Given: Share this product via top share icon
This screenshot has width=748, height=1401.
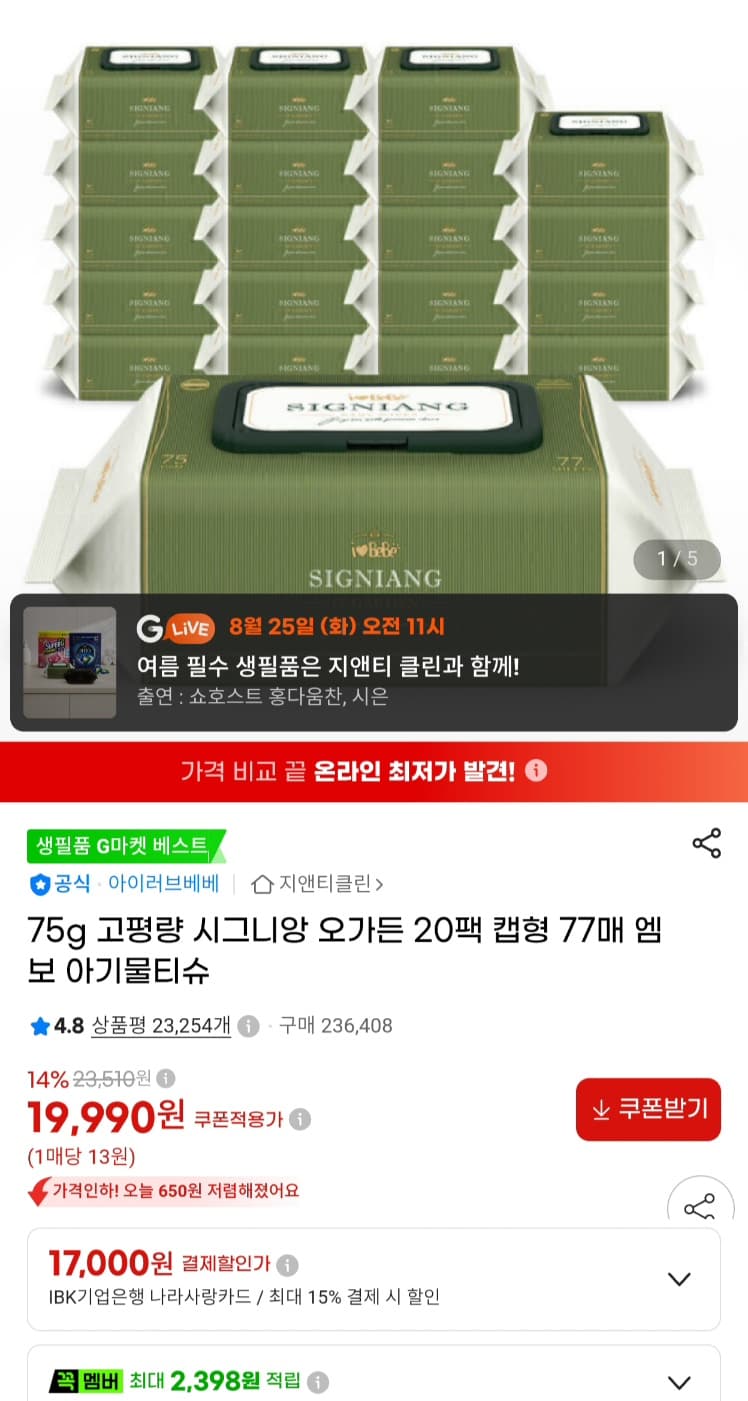Looking at the screenshot, I should point(707,843).
